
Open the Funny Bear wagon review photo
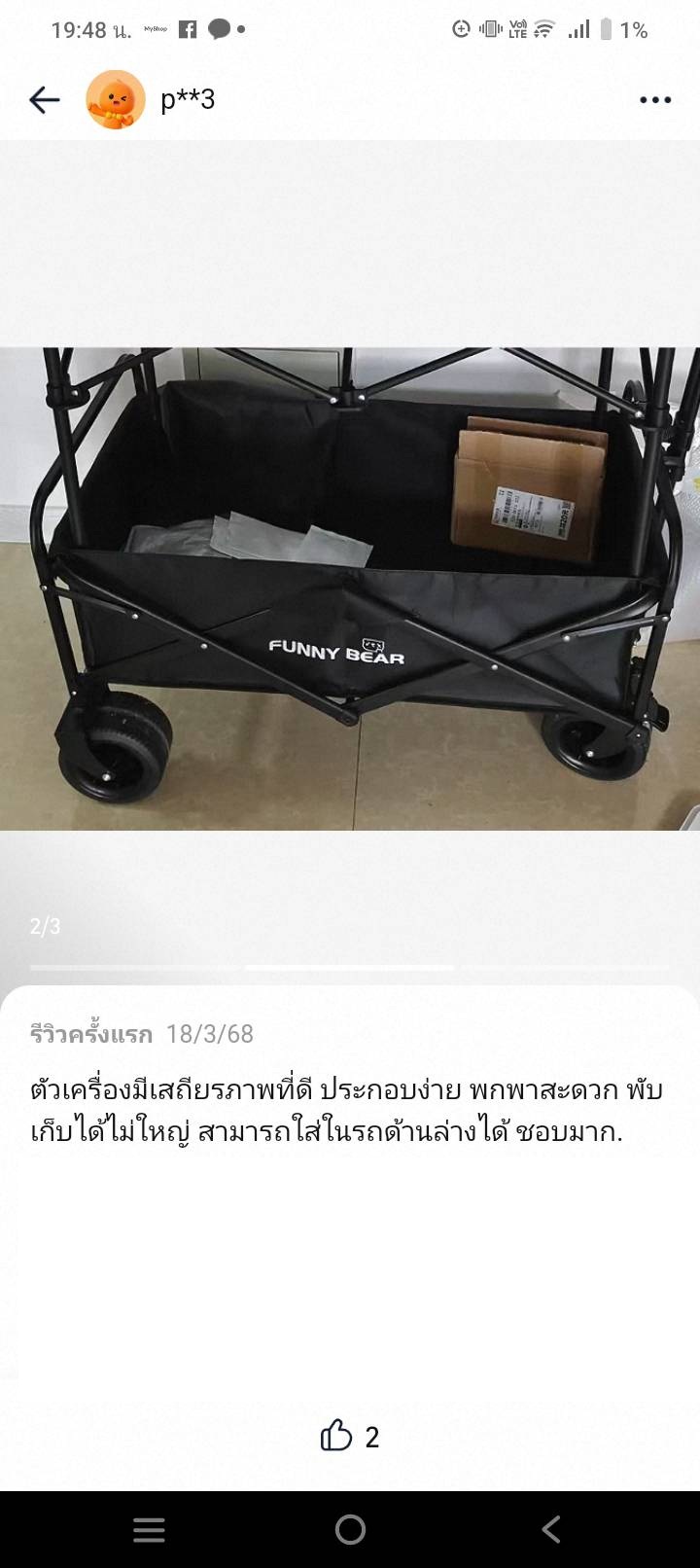coord(350,588)
